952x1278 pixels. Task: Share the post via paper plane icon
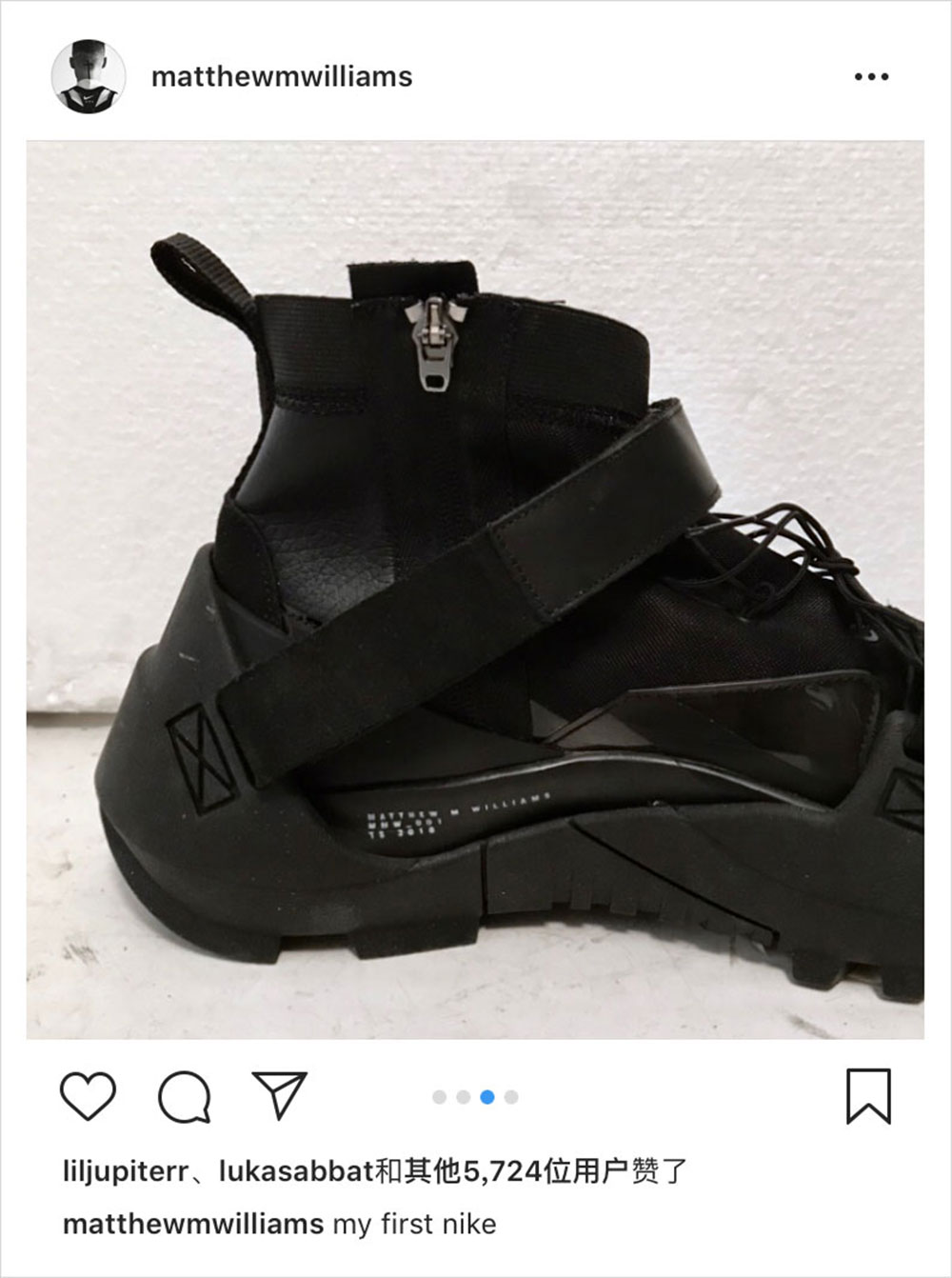click(x=279, y=1095)
